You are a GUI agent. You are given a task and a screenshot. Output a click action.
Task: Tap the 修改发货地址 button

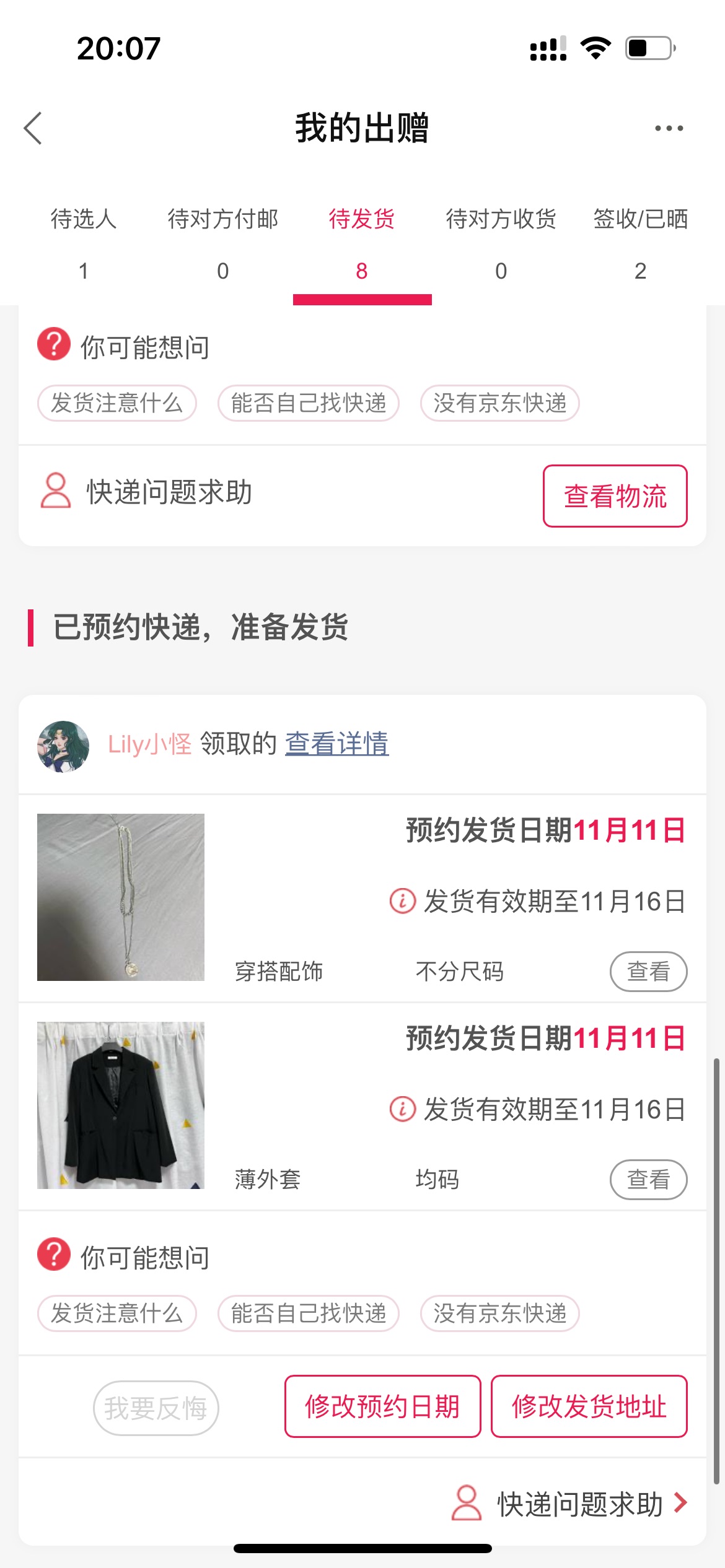589,1406
